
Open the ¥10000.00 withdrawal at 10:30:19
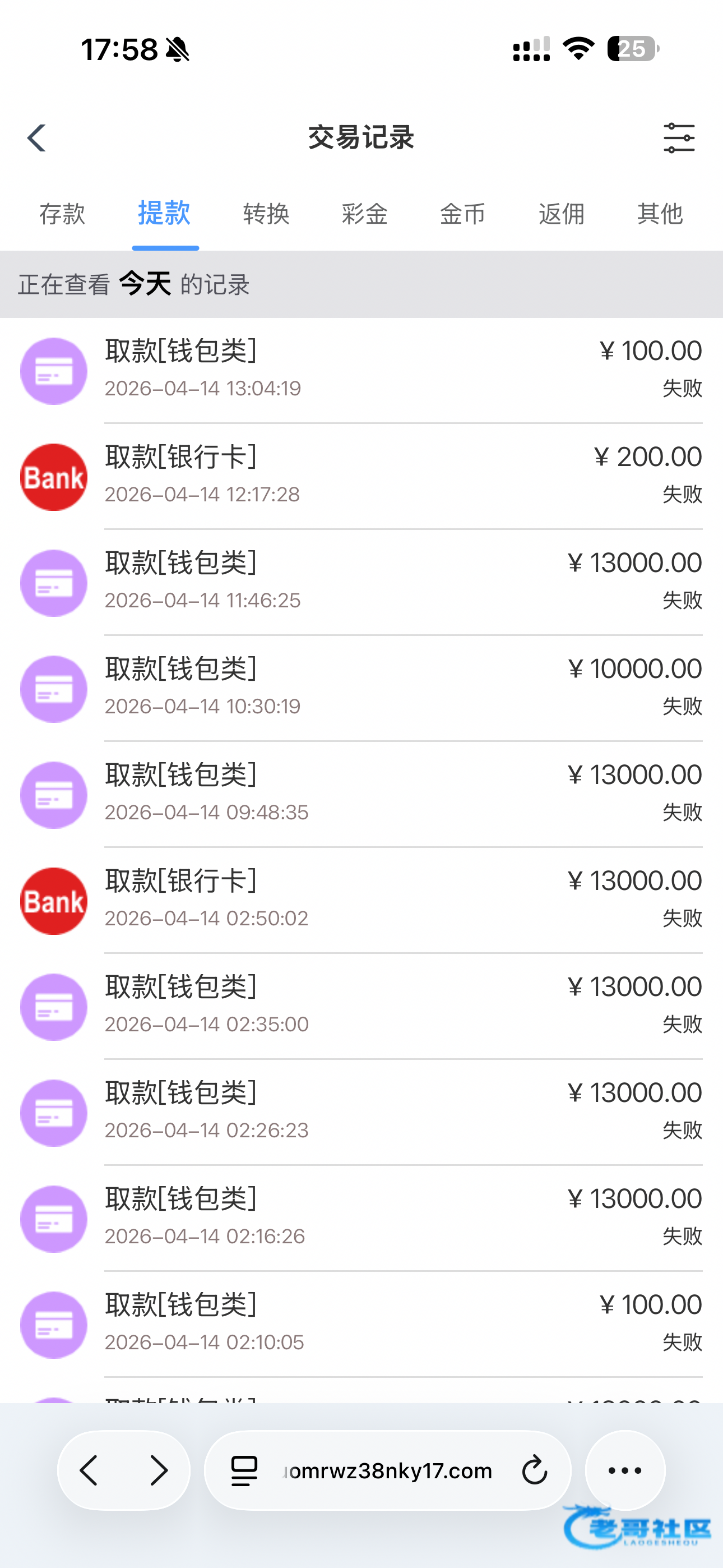361,688
